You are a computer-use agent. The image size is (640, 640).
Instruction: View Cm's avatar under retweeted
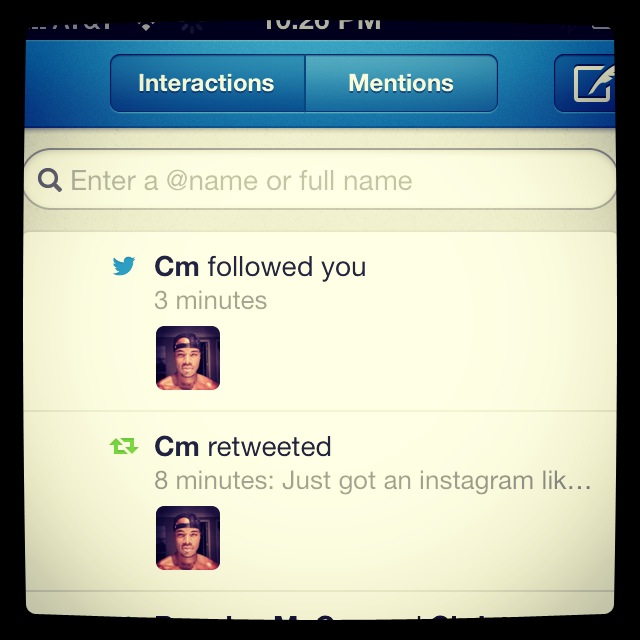pos(188,537)
